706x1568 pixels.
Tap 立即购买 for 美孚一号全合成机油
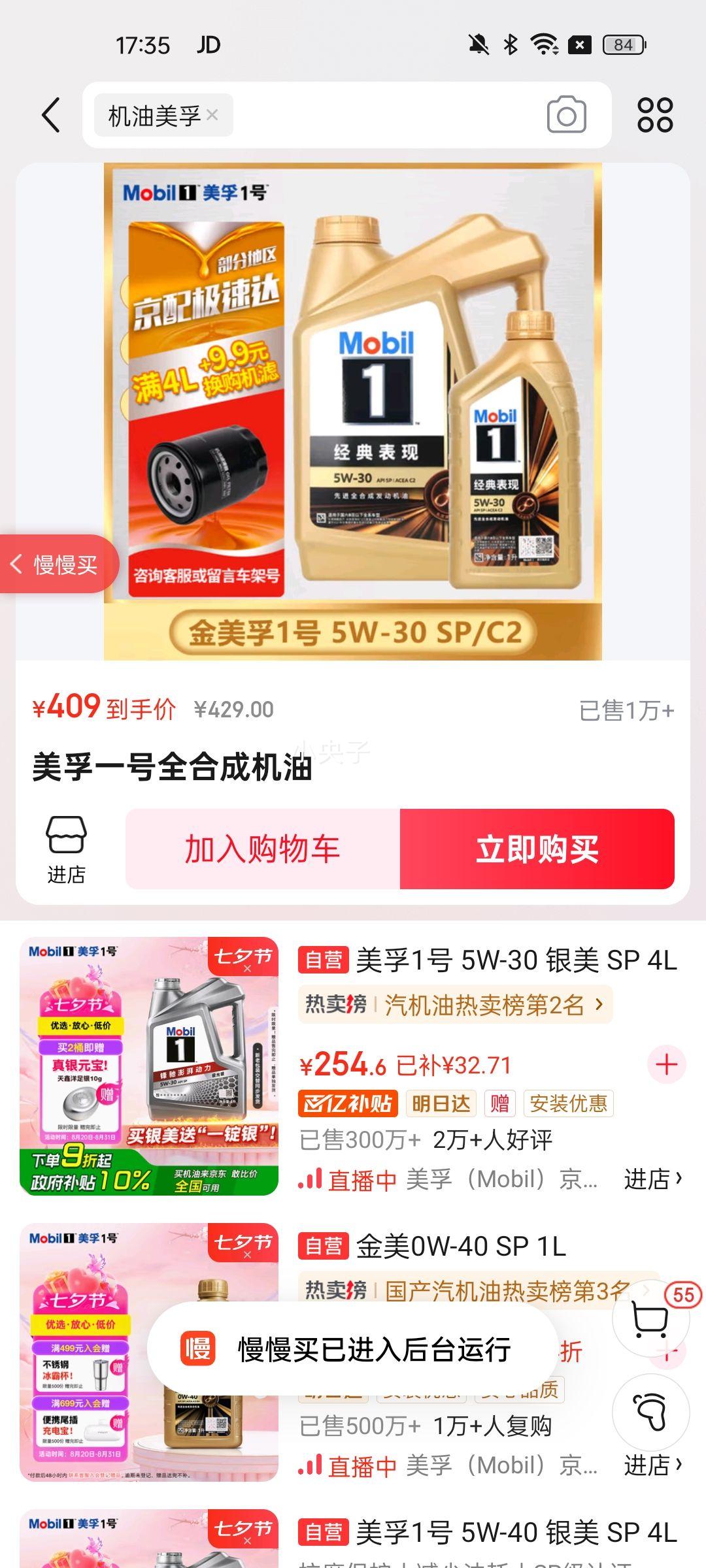(x=537, y=849)
